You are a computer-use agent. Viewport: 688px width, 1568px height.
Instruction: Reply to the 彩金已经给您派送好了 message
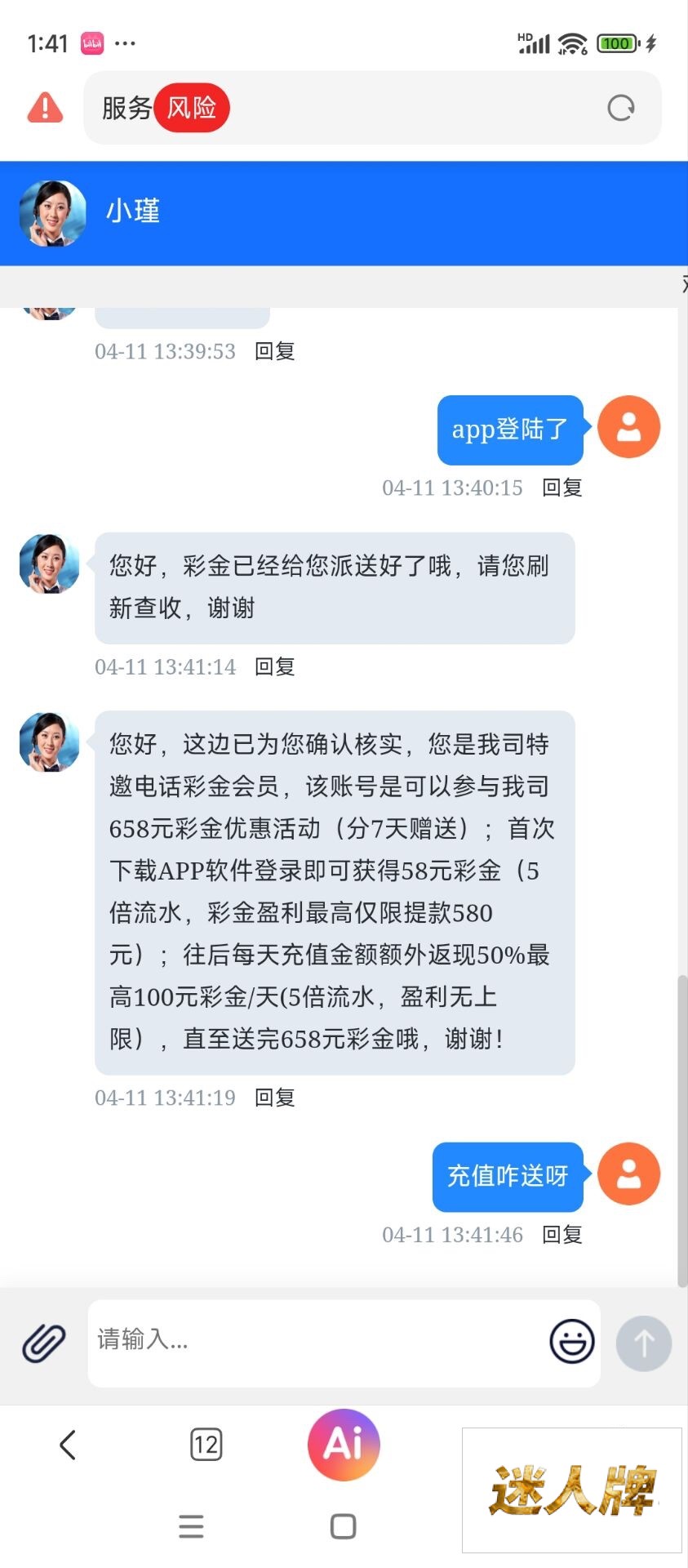[x=274, y=666]
